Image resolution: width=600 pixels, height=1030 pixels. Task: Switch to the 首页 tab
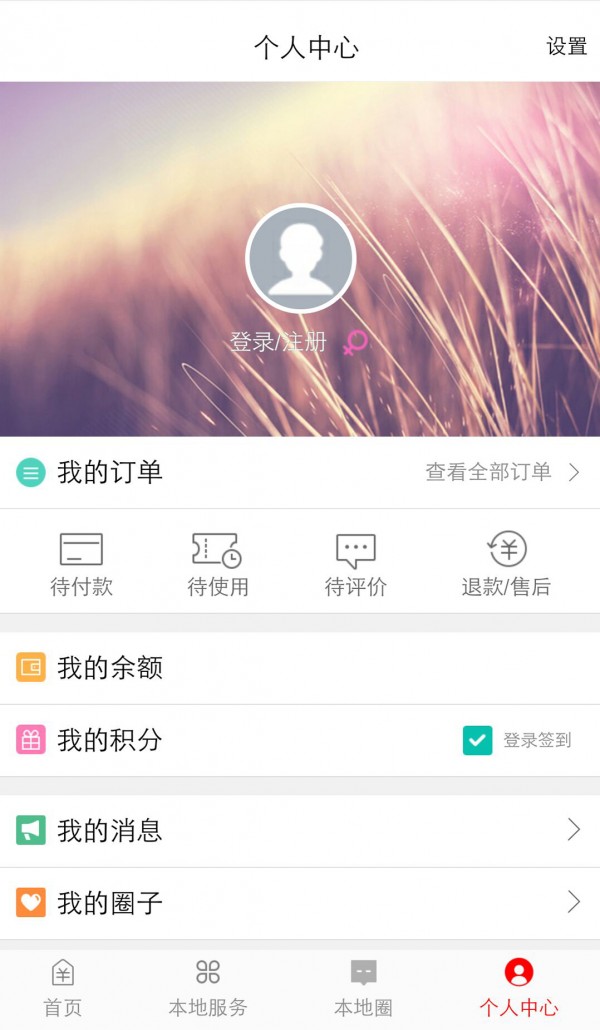(x=62, y=986)
